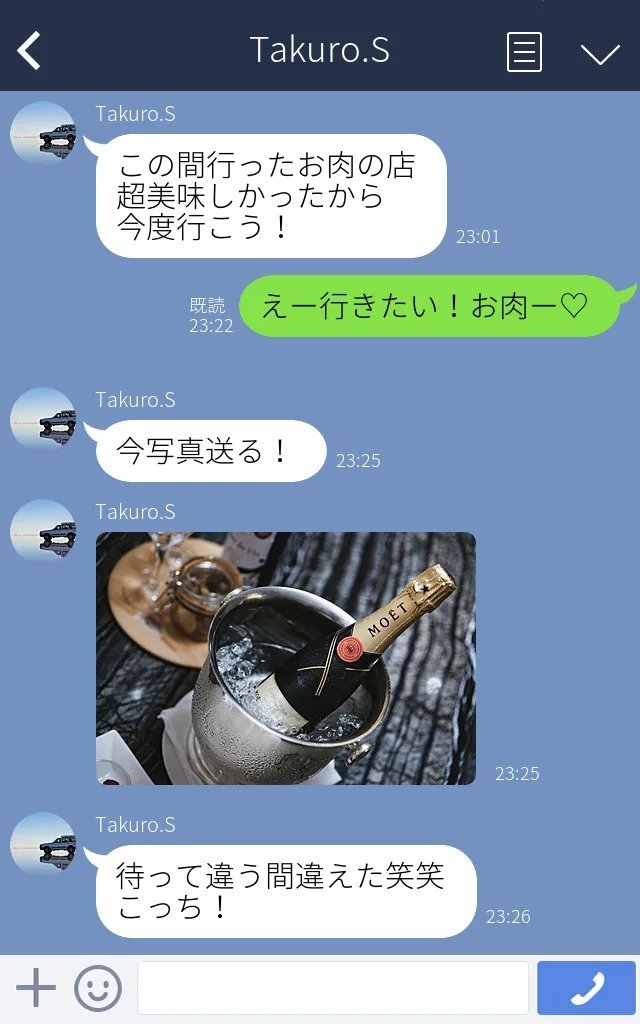The width and height of the screenshot is (640, 1024).
Task: Open the champagne photo sent at 23:25
Action: [286, 658]
